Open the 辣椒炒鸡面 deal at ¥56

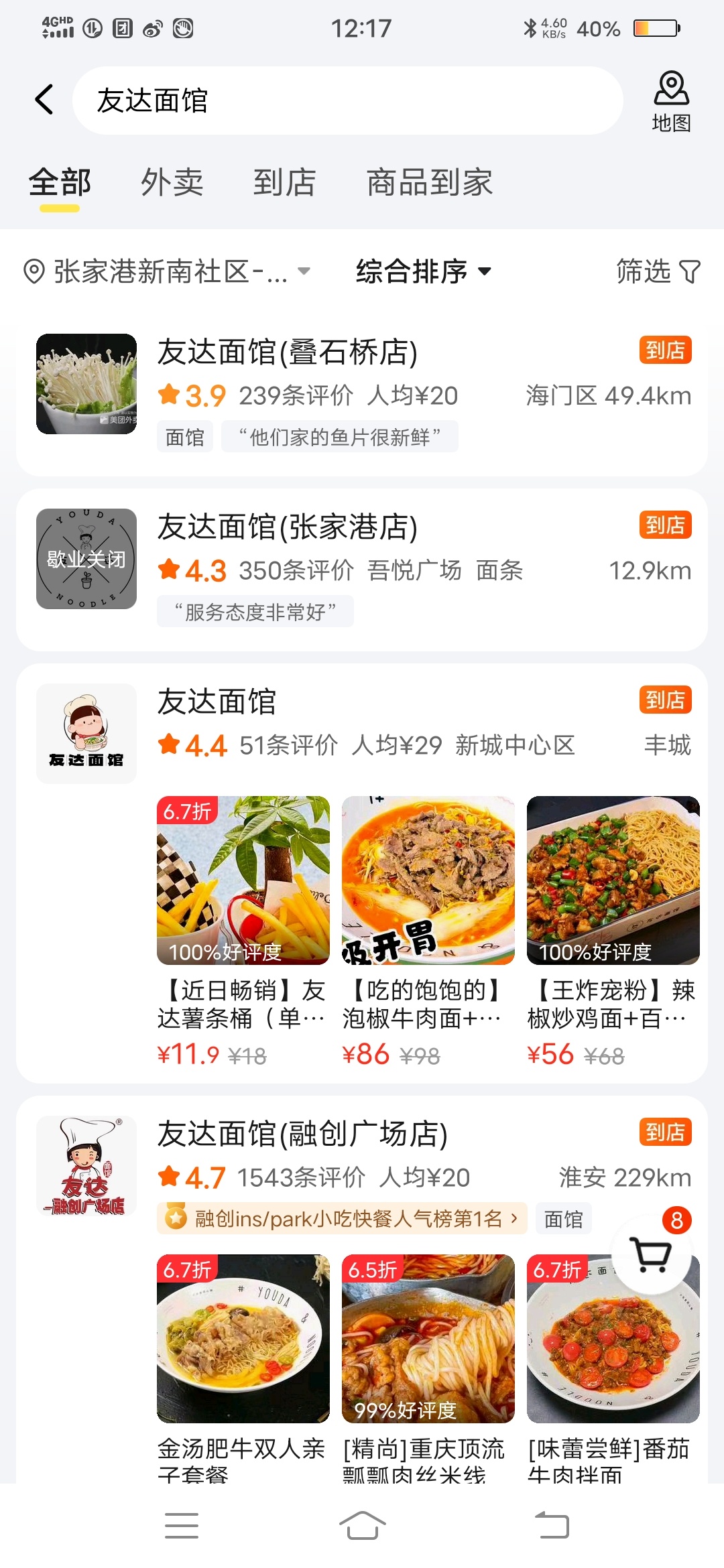tap(613, 931)
